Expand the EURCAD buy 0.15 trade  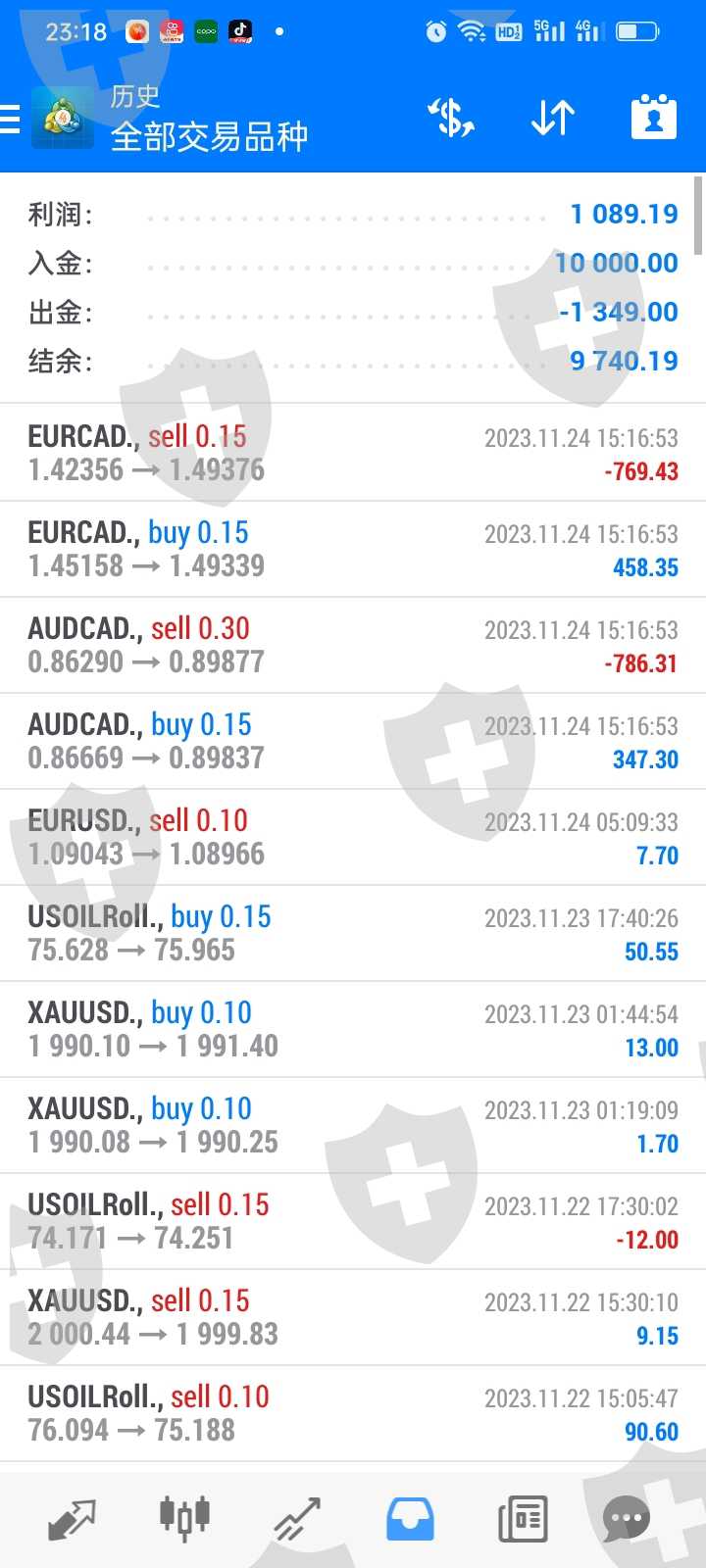[353, 549]
